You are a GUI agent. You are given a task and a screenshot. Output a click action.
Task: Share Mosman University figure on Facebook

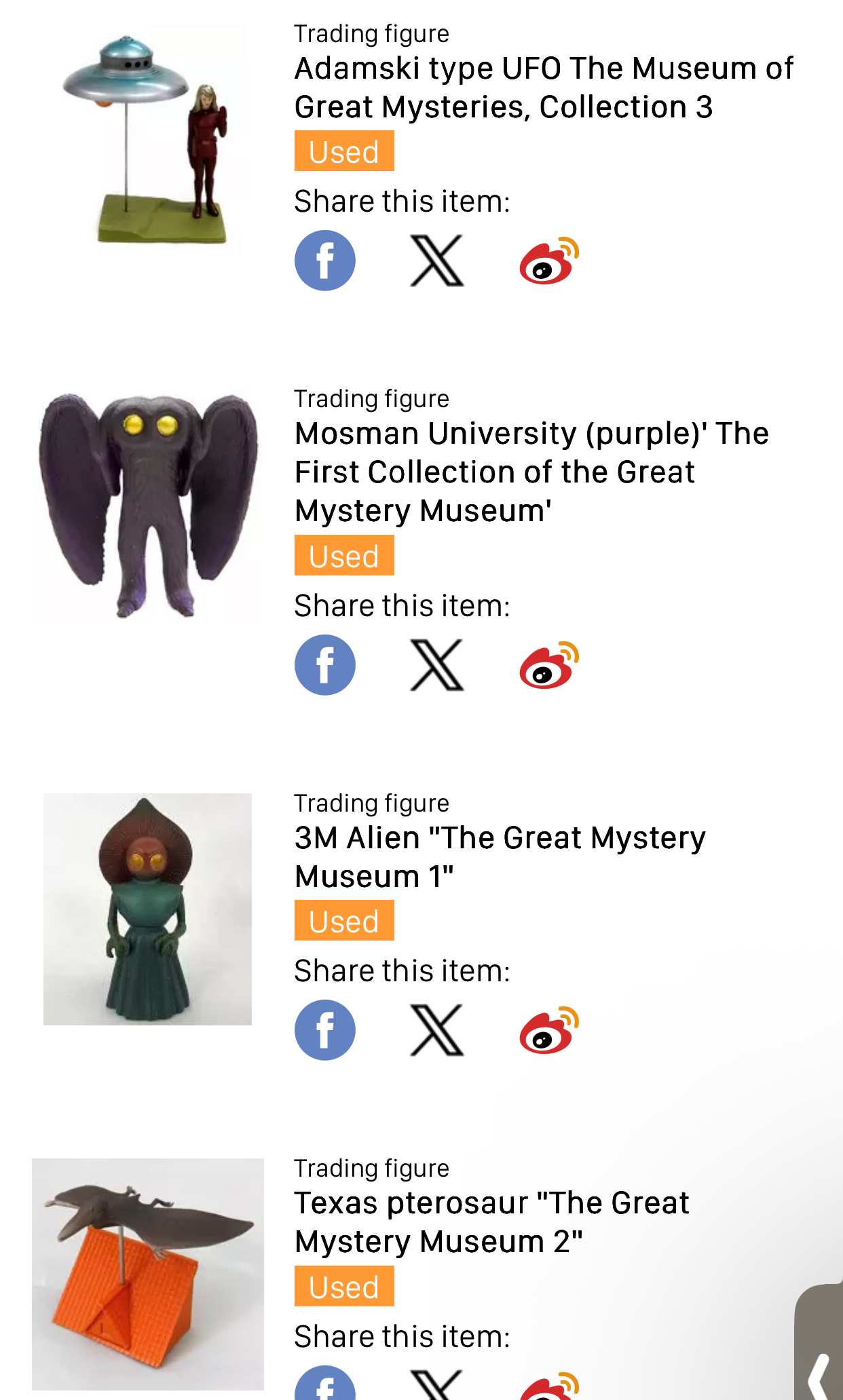325,665
